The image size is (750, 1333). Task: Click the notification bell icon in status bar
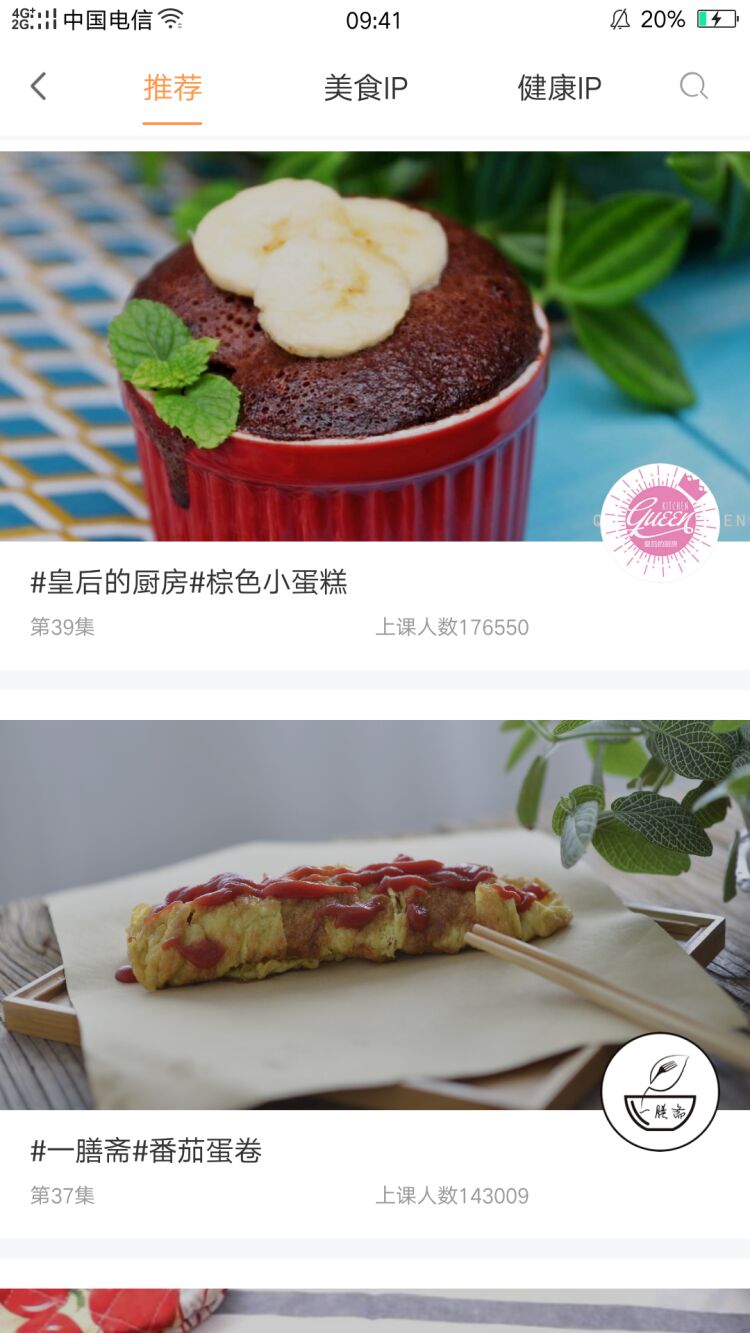622,18
